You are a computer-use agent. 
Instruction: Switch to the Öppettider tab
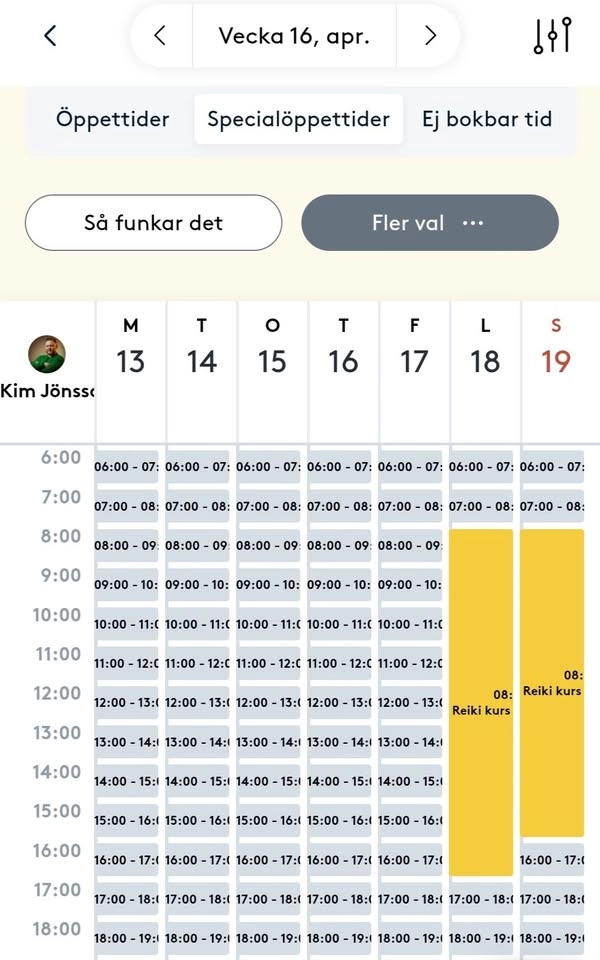[112, 119]
